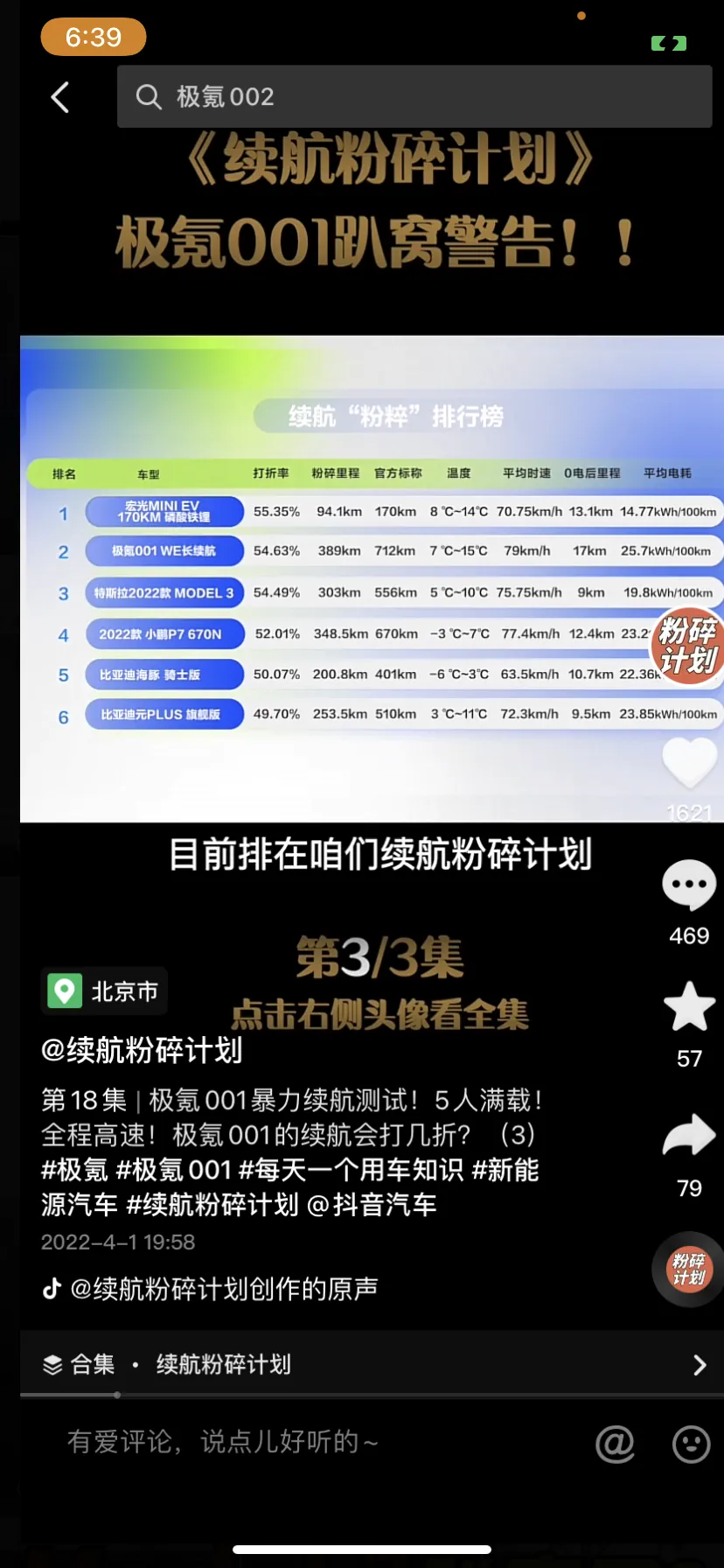The height and width of the screenshot is (1568, 724).
Task: Open the @抖音汽车 mention
Action: 372,1205
